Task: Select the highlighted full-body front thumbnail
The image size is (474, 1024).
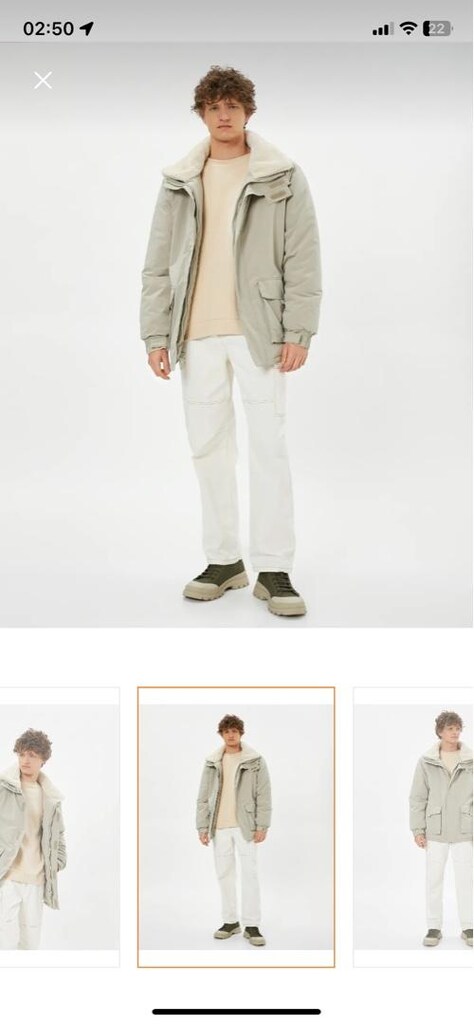Action: pos(236,827)
